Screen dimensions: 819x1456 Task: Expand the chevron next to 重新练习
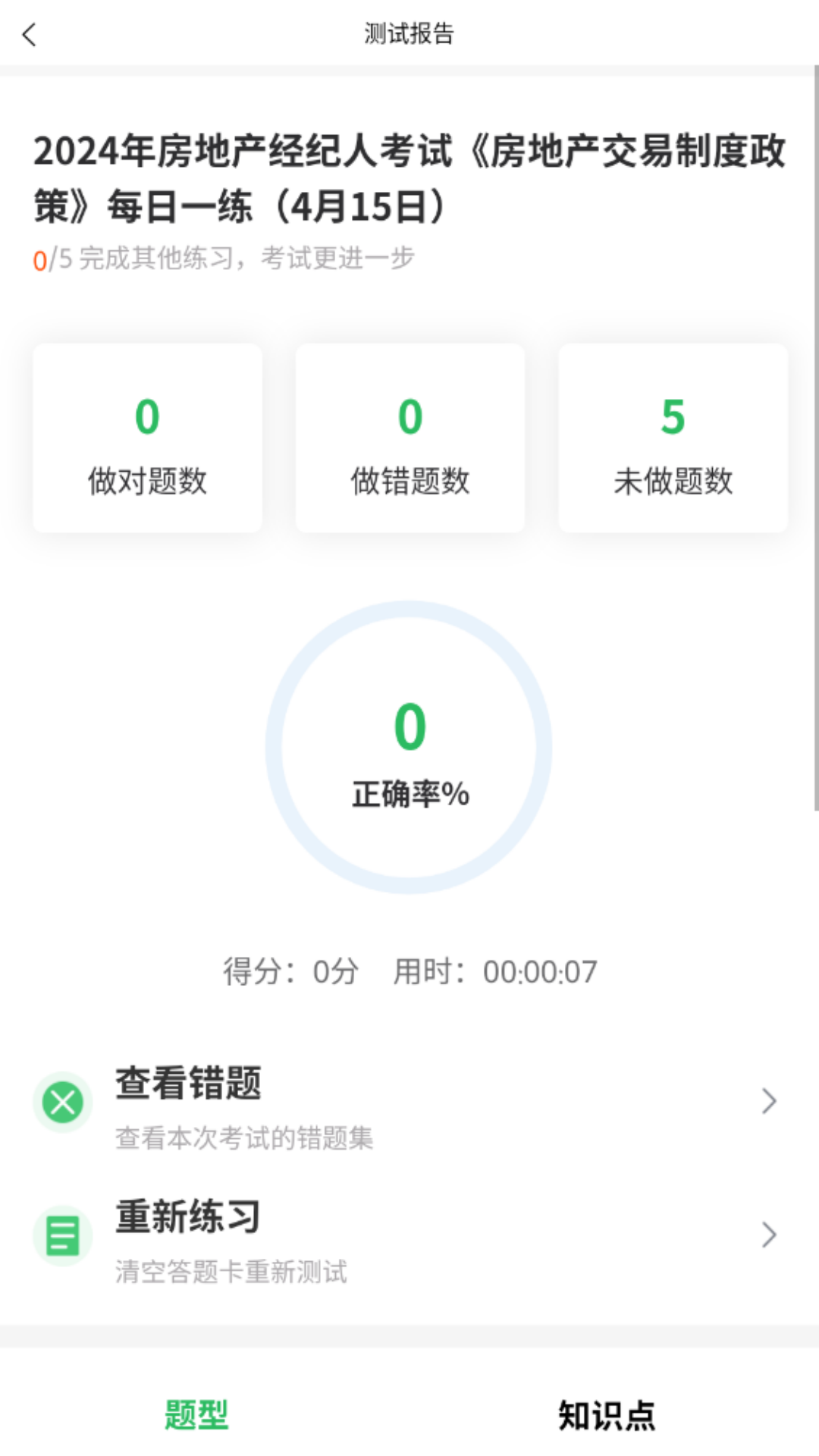click(x=769, y=1234)
